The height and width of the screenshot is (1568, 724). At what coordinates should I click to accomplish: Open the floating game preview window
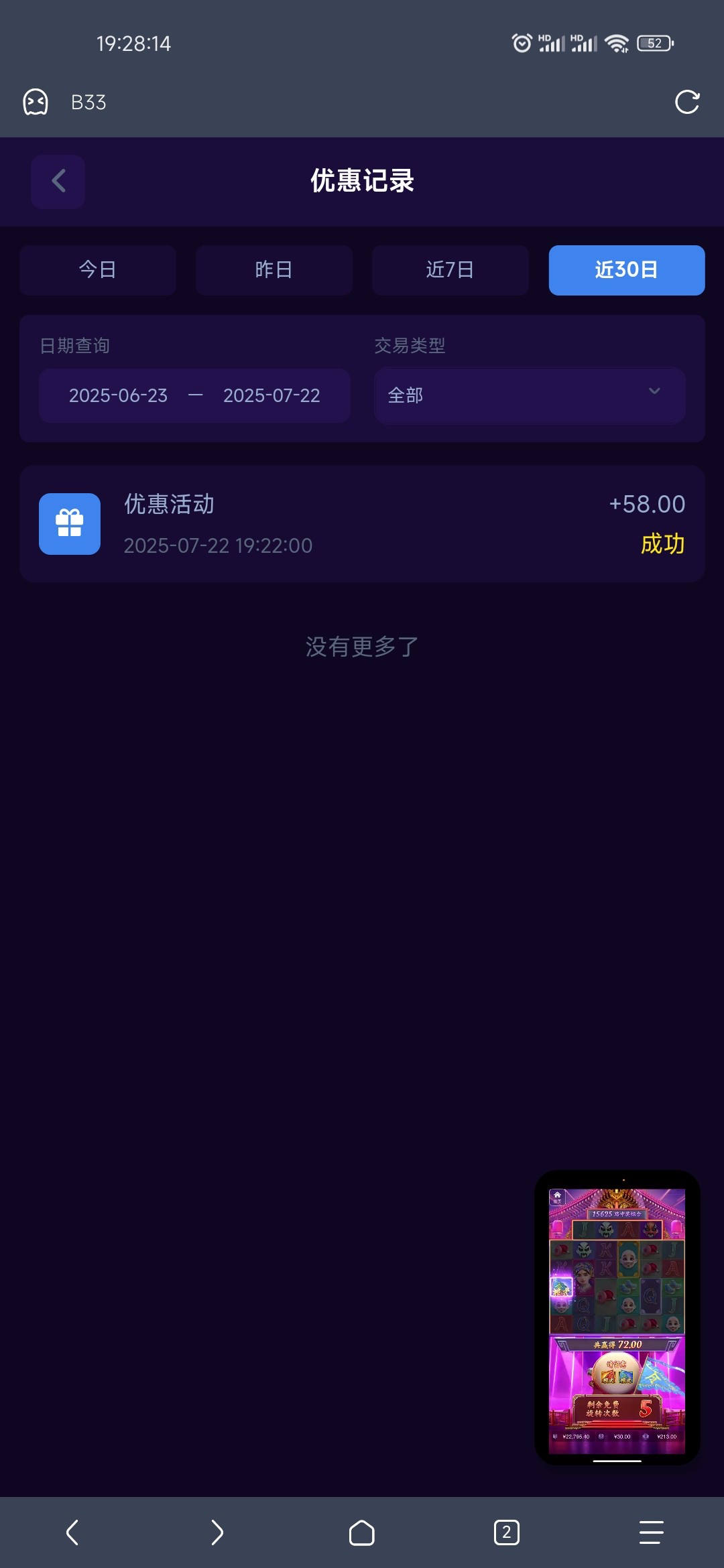point(617,1317)
